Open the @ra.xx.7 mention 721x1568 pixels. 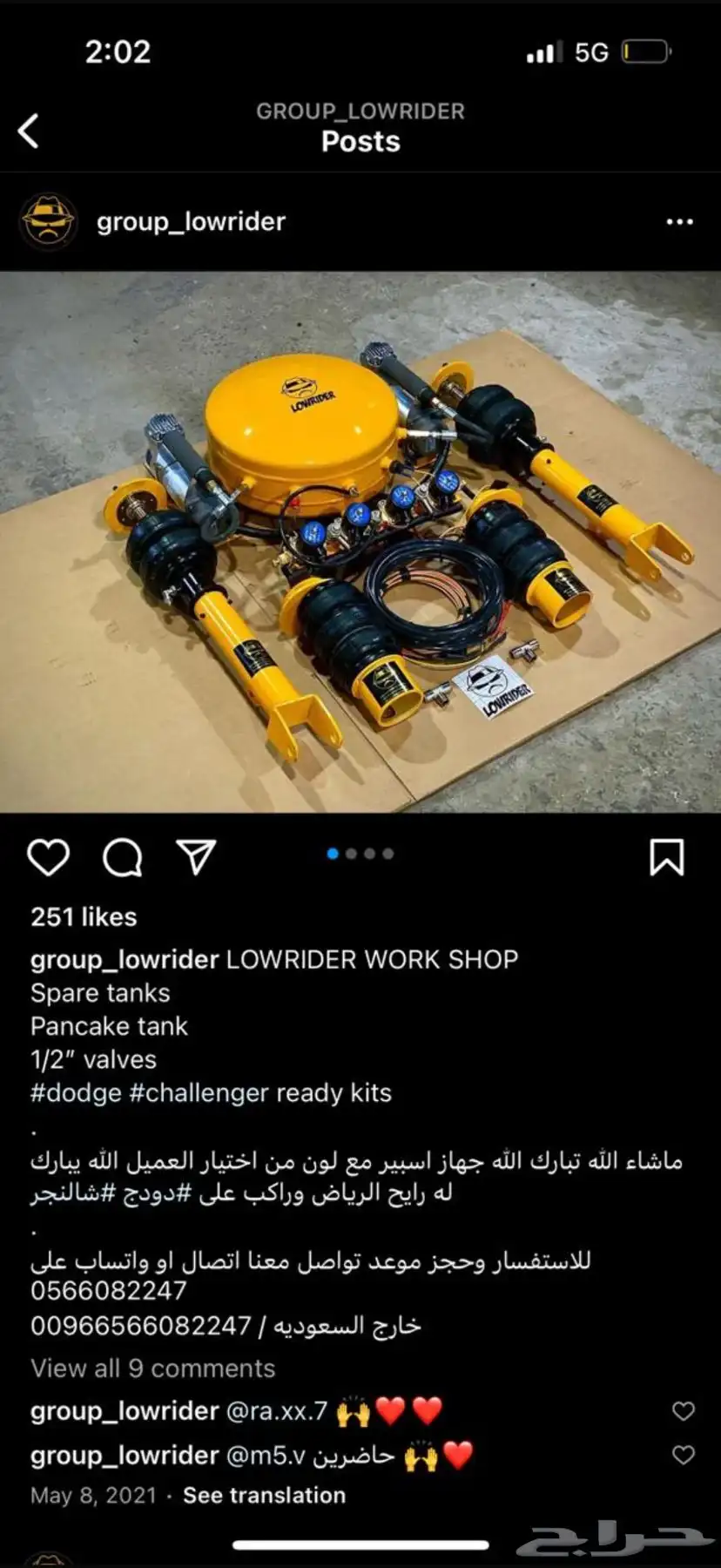click(x=277, y=1411)
